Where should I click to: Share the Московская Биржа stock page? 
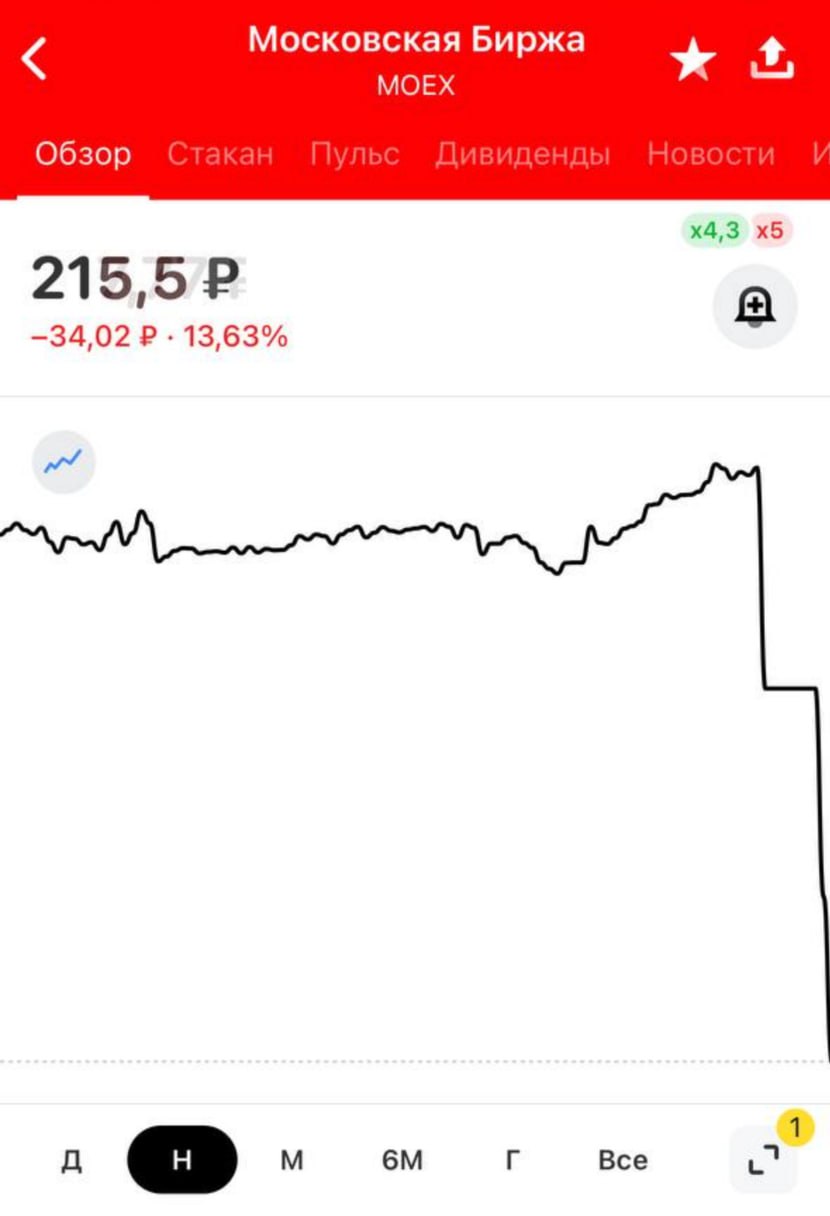[x=771, y=60]
